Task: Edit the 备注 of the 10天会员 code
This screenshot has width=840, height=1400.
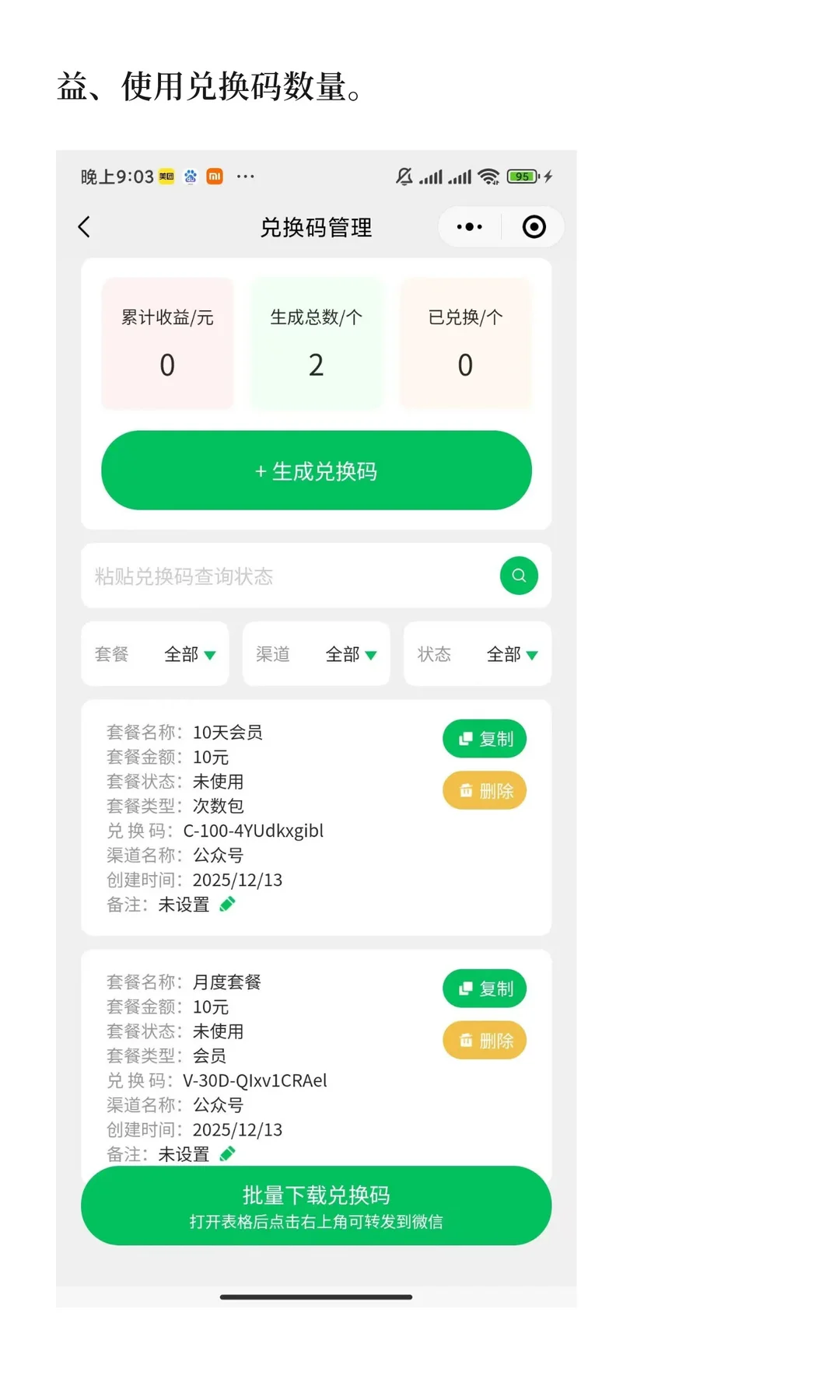Action: coord(227,904)
